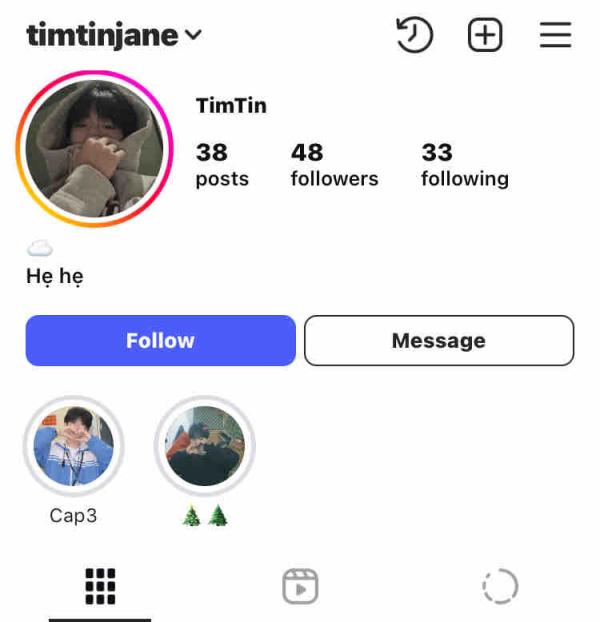600x622 pixels.
Task: Follow the TimTin account
Action: click(160, 341)
